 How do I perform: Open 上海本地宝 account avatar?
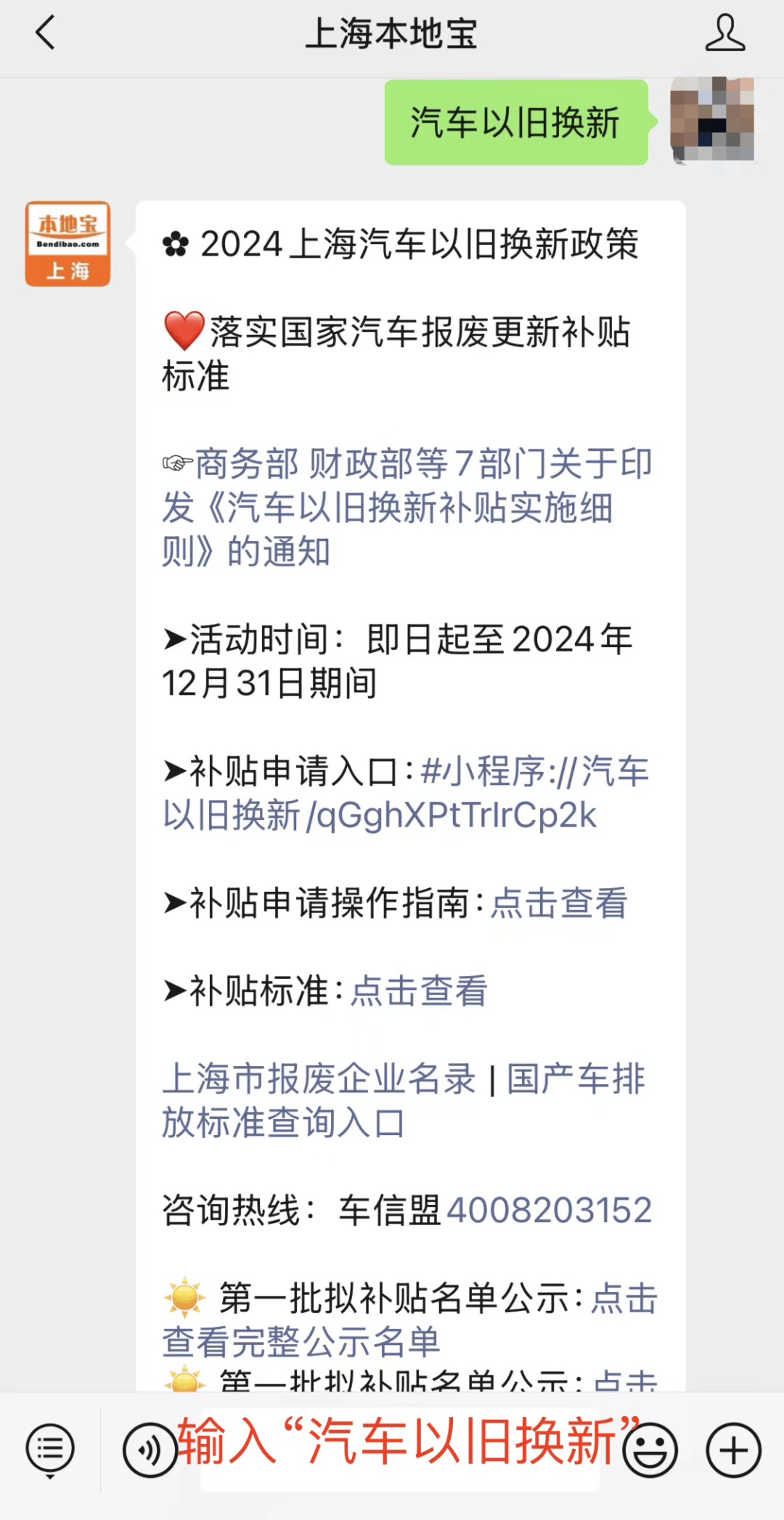68,244
